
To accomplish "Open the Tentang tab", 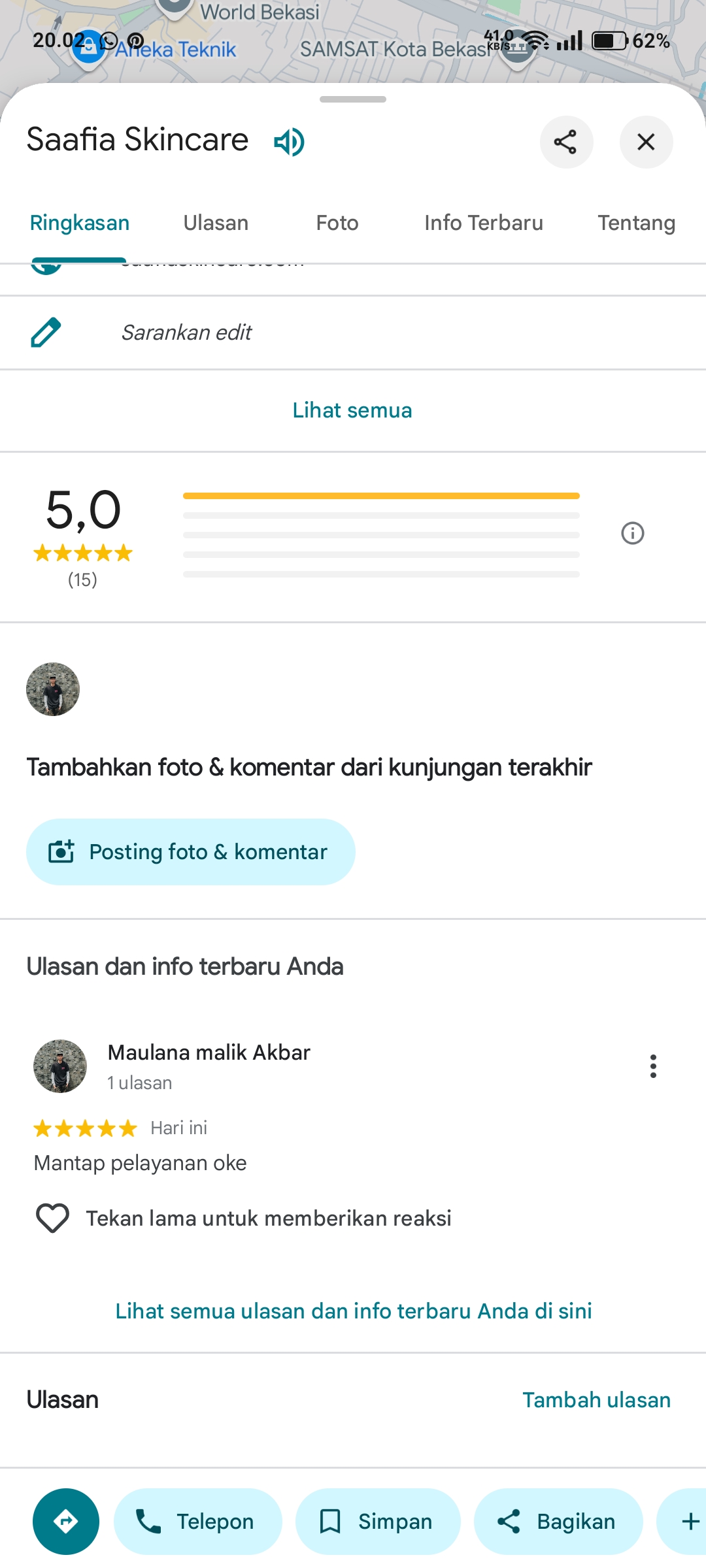I will [x=636, y=223].
